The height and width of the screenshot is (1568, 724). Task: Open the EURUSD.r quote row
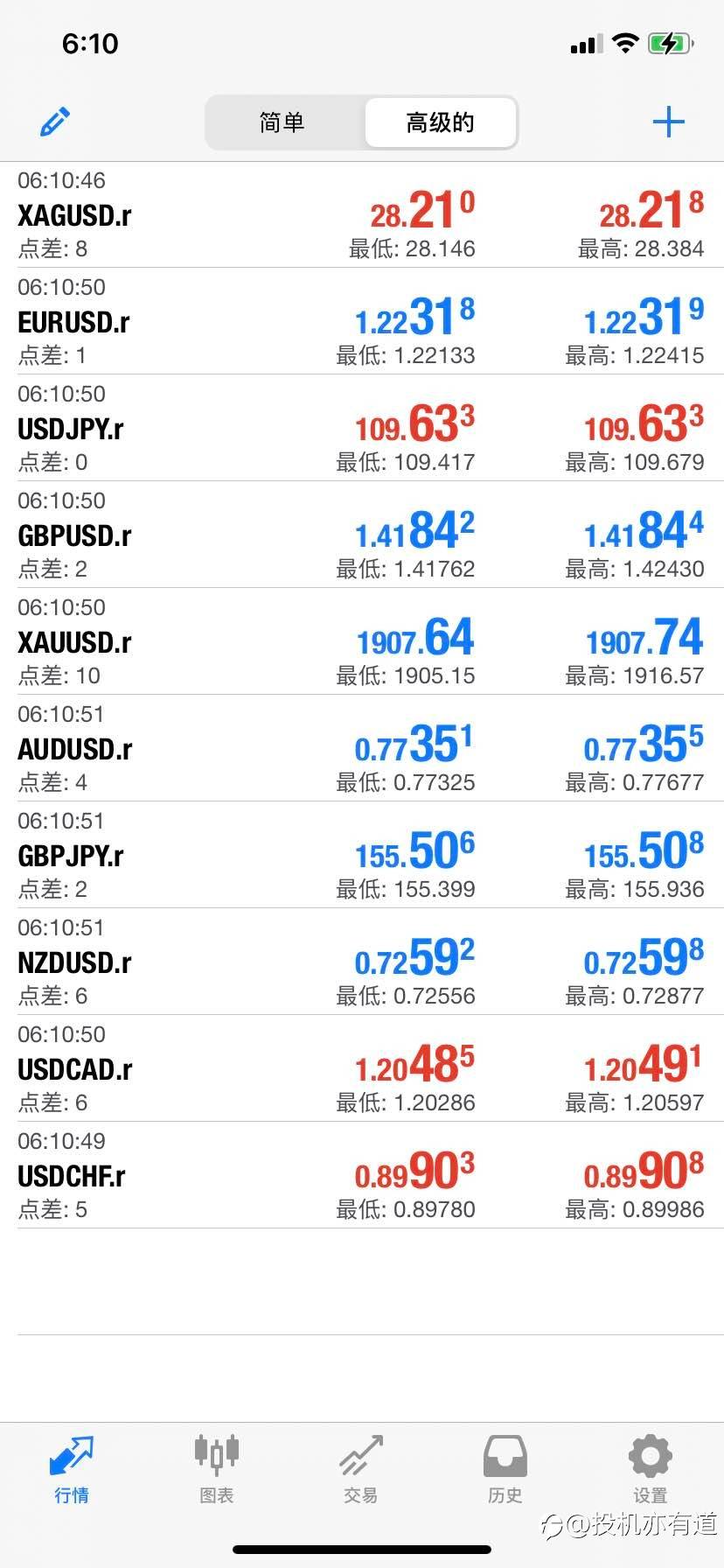click(362, 321)
